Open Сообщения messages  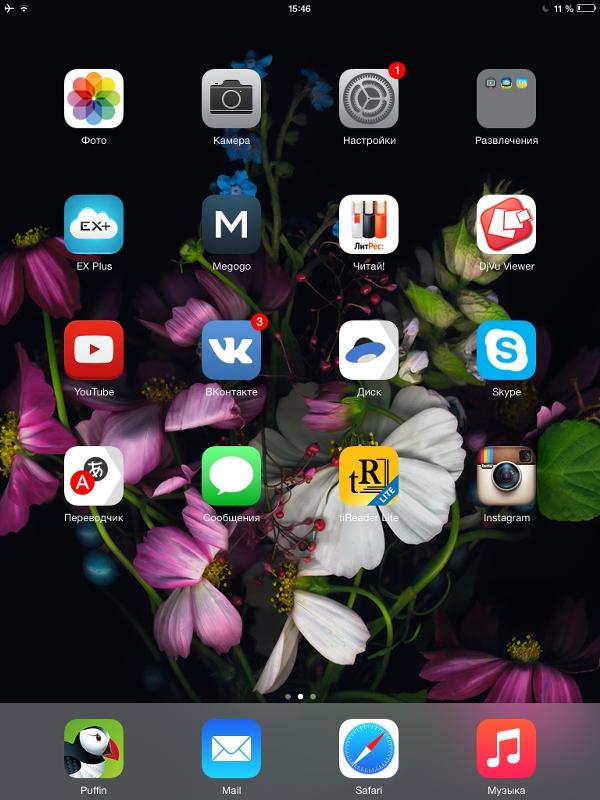(231, 476)
